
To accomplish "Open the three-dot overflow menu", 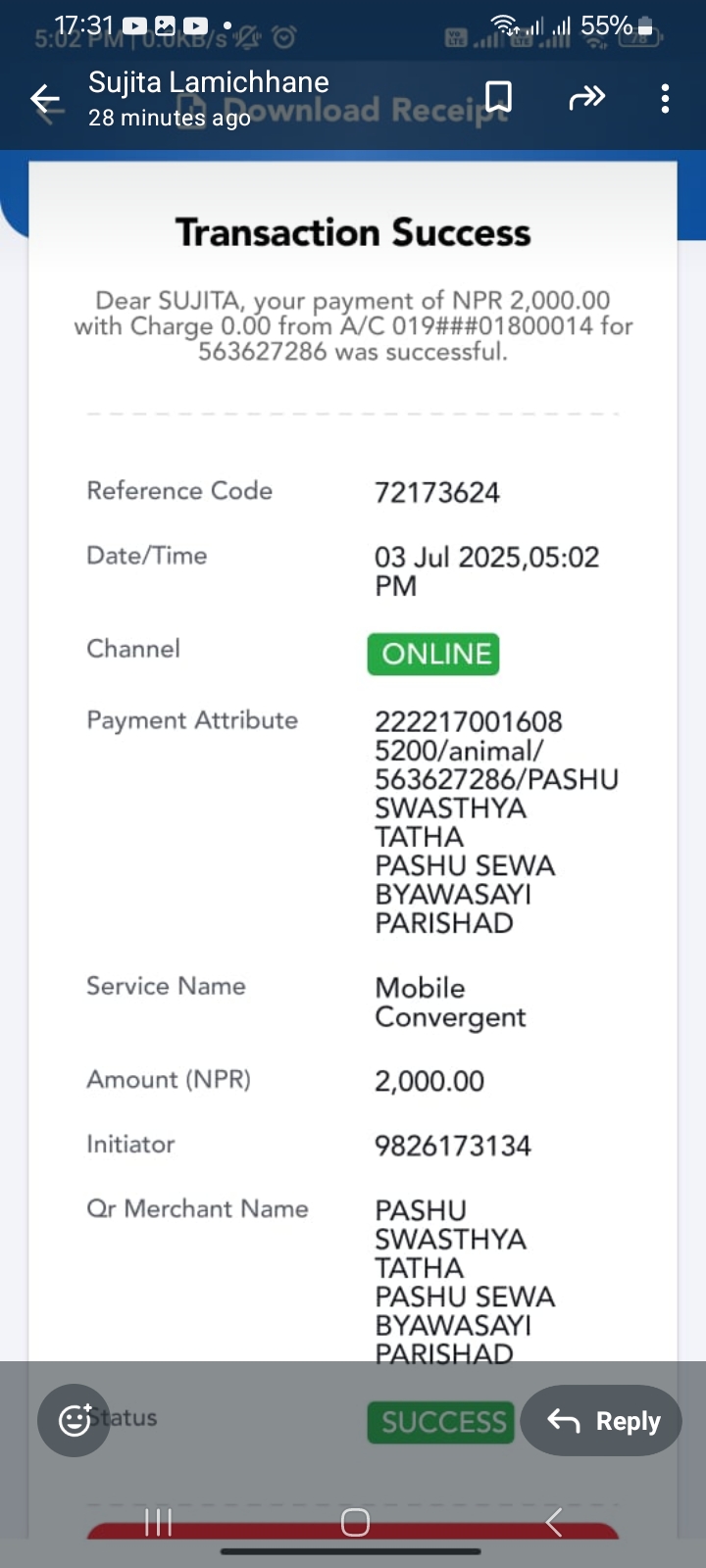I will coord(665,98).
